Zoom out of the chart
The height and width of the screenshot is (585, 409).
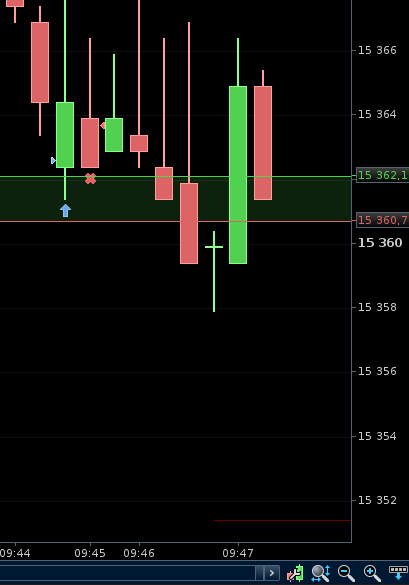(x=346, y=573)
